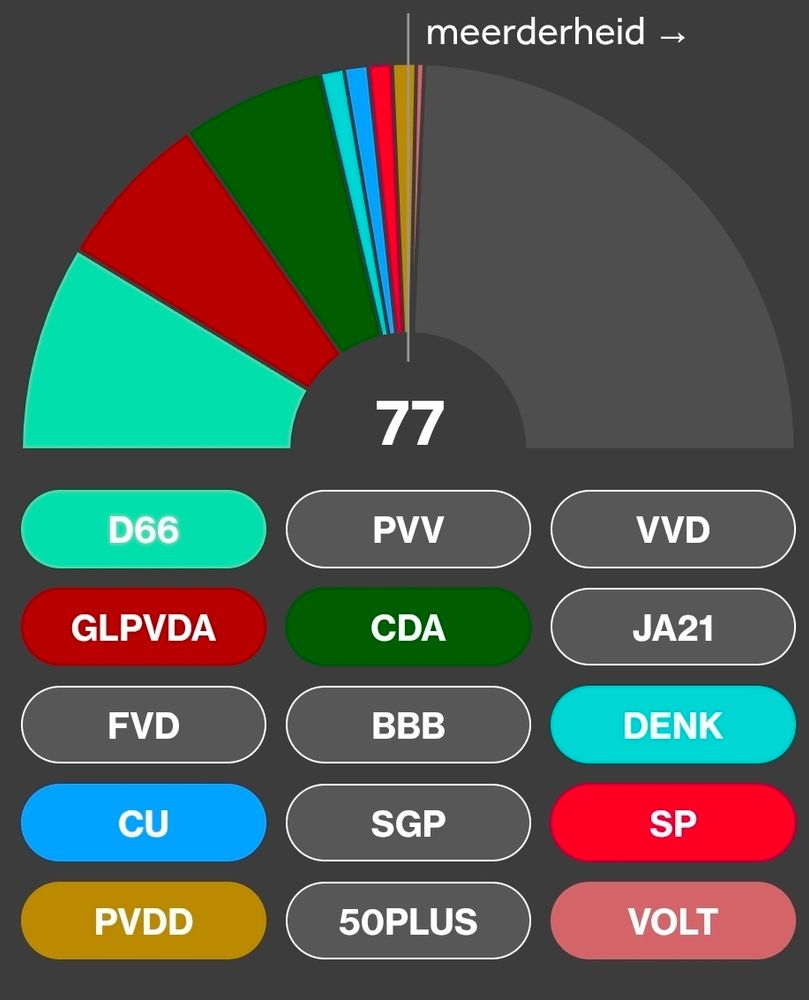This screenshot has width=809, height=1000.
Task: Enable SGP in the coalition
Action: tap(408, 823)
